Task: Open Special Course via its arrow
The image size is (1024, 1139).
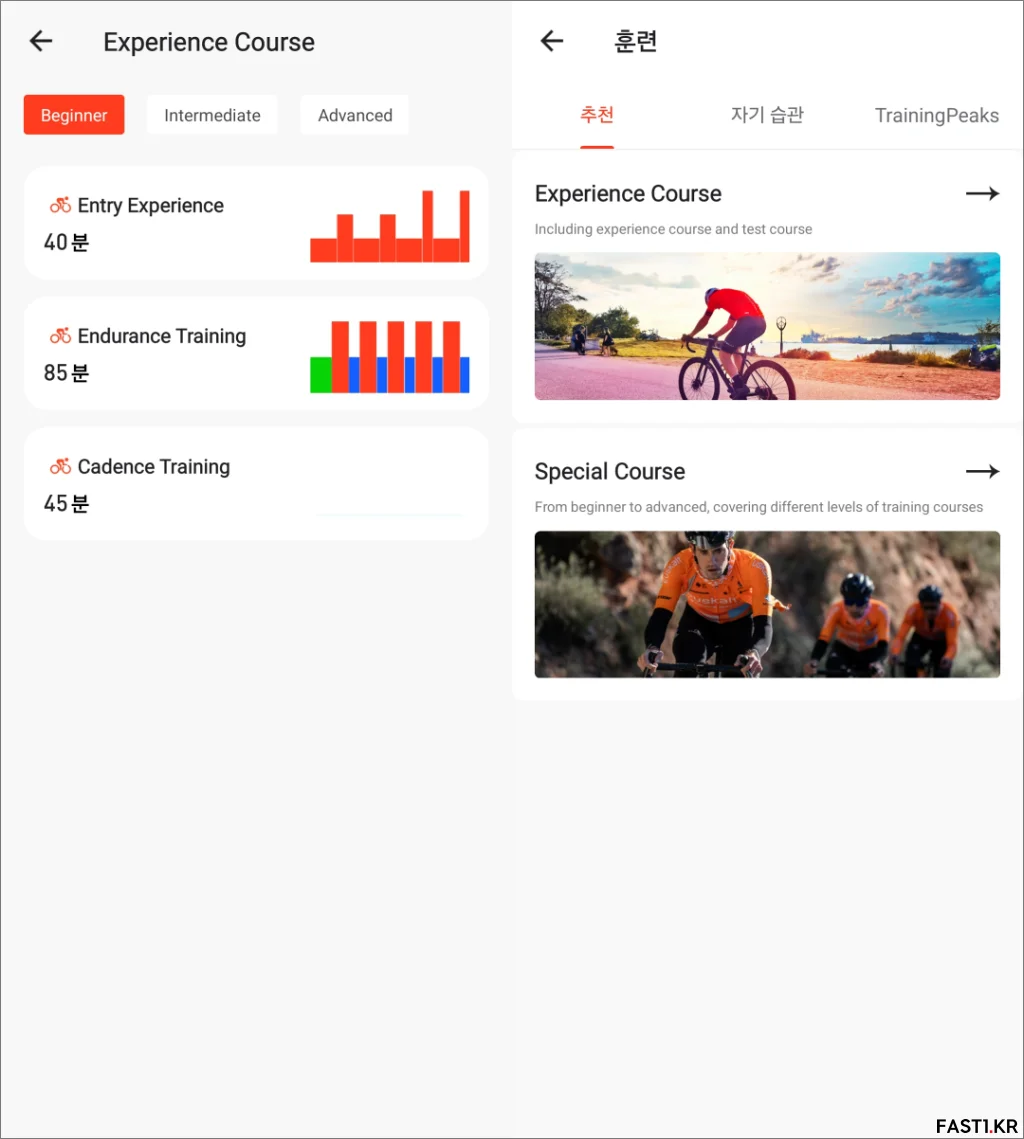Action: tap(982, 471)
